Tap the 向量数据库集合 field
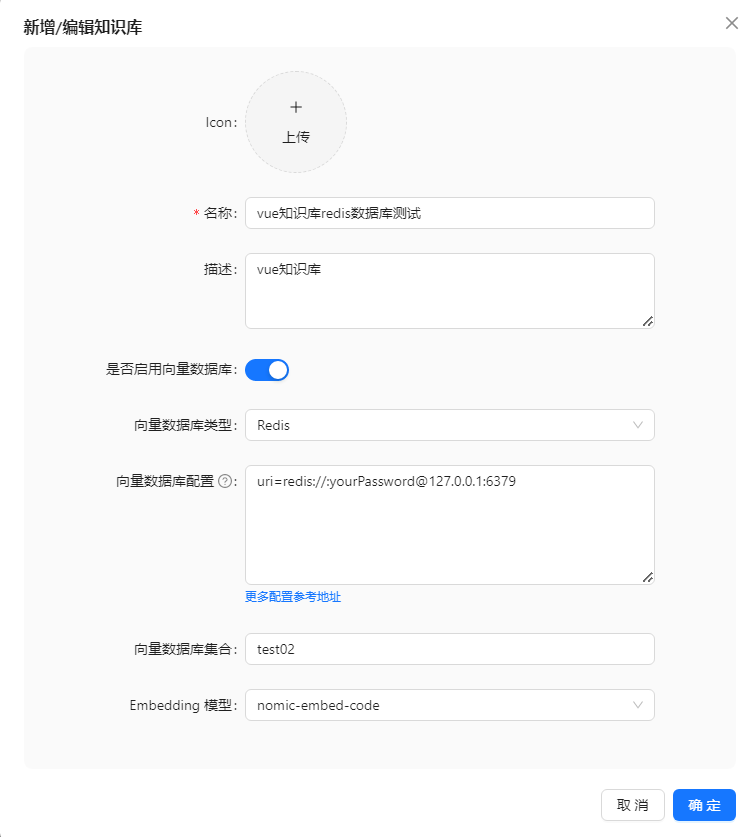The width and height of the screenshot is (754, 837). [x=449, y=649]
